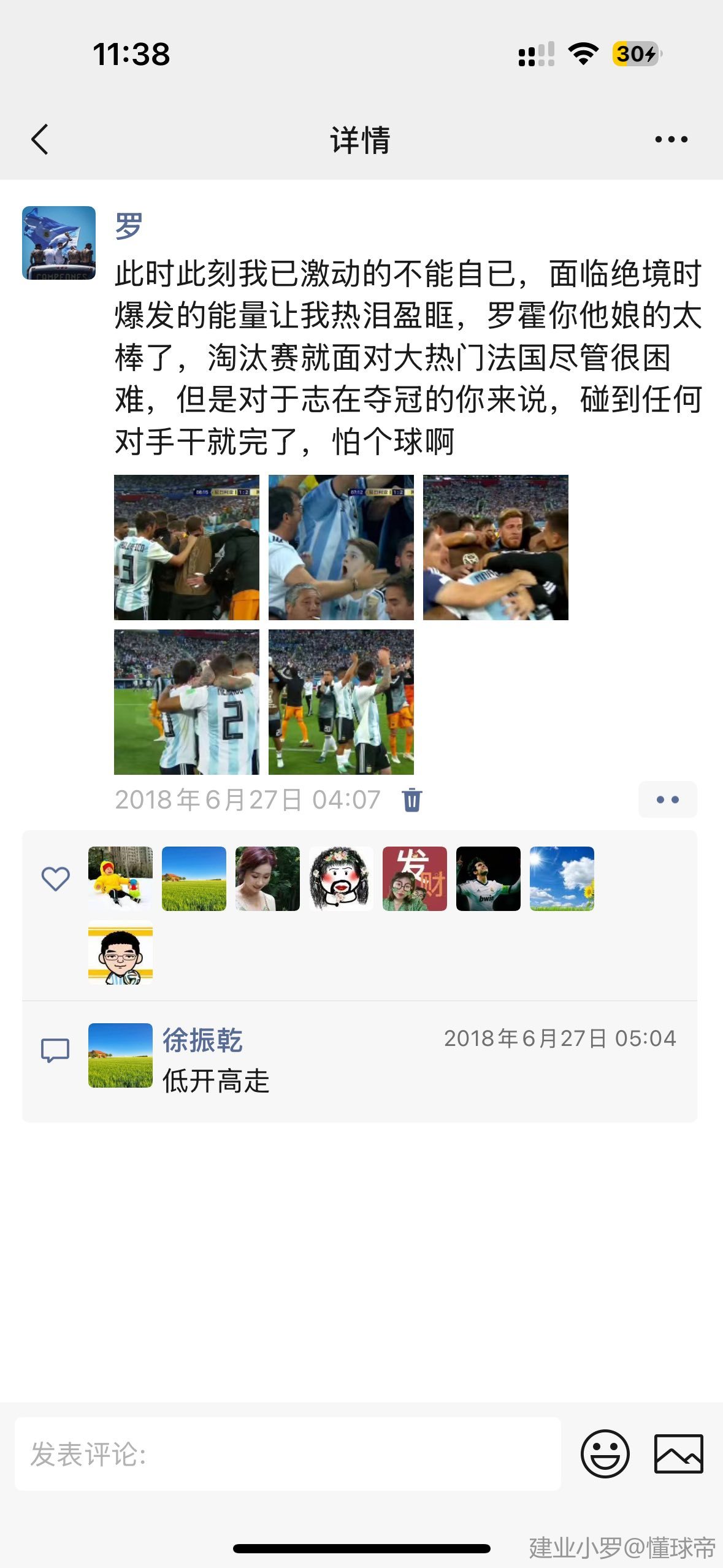Reply to the comment 低开高走
The width and height of the screenshot is (723, 1568).
click(x=216, y=1081)
